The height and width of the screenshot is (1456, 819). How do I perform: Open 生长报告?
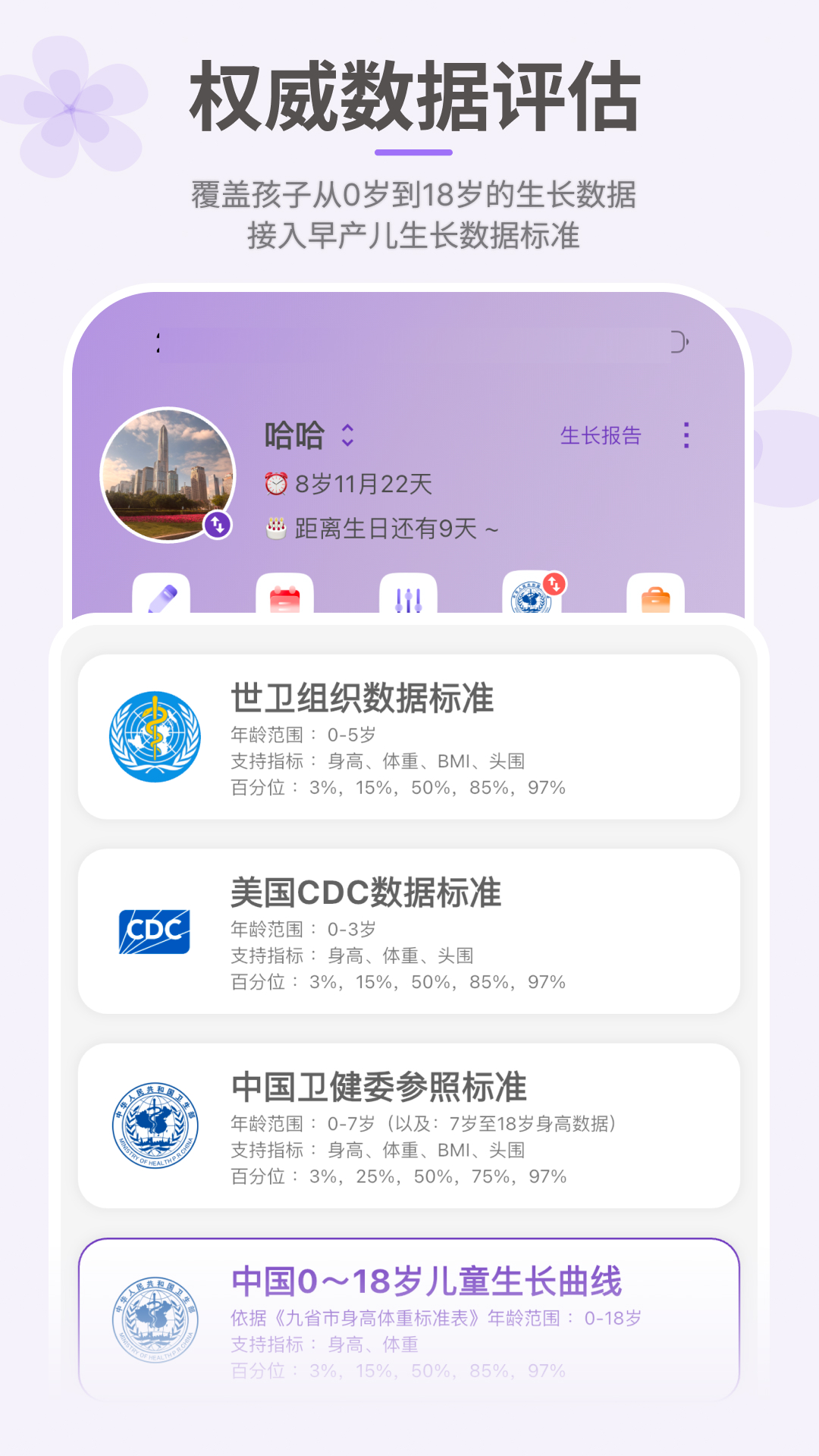[601, 436]
